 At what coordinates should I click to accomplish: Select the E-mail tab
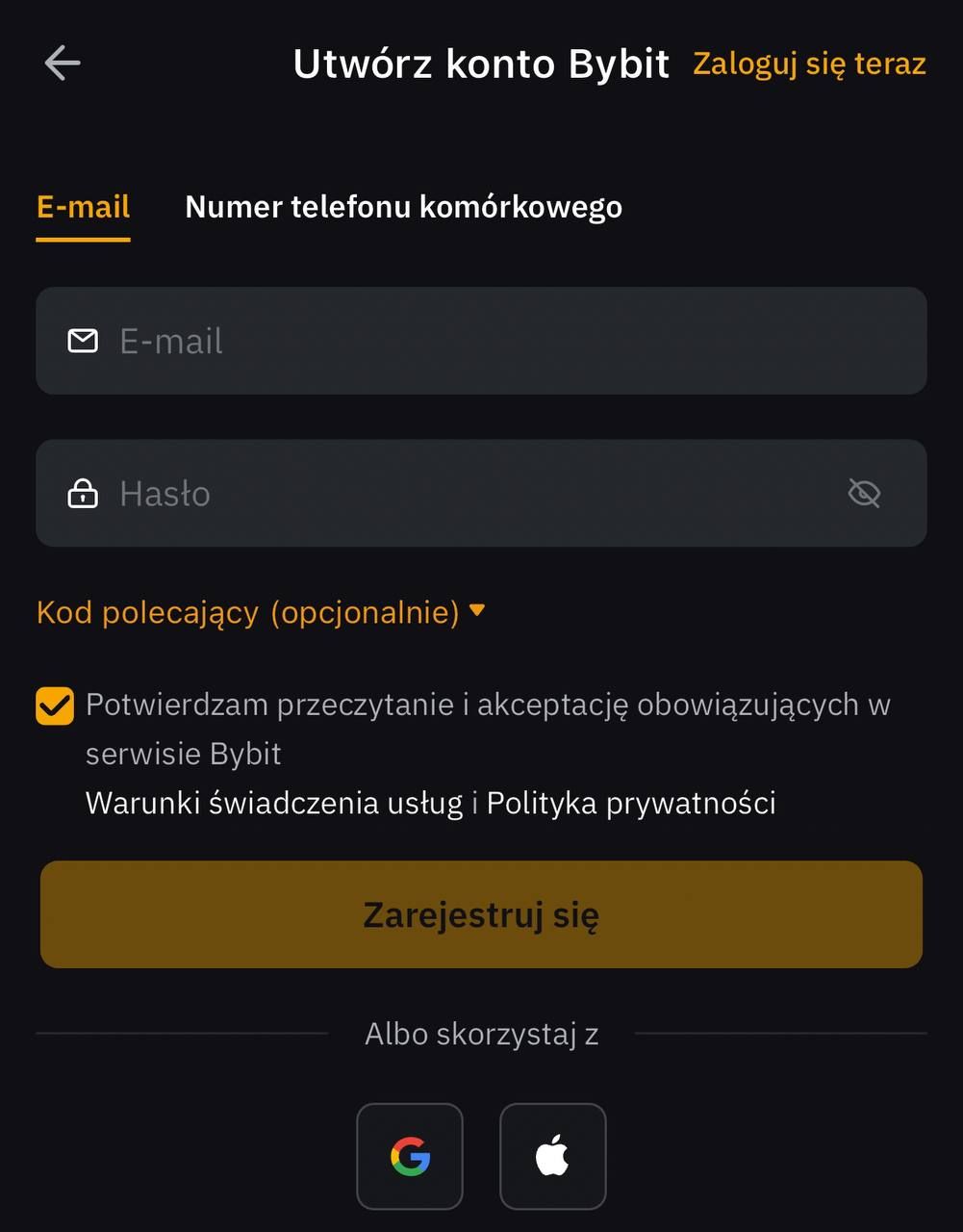click(x=83, y=207)
